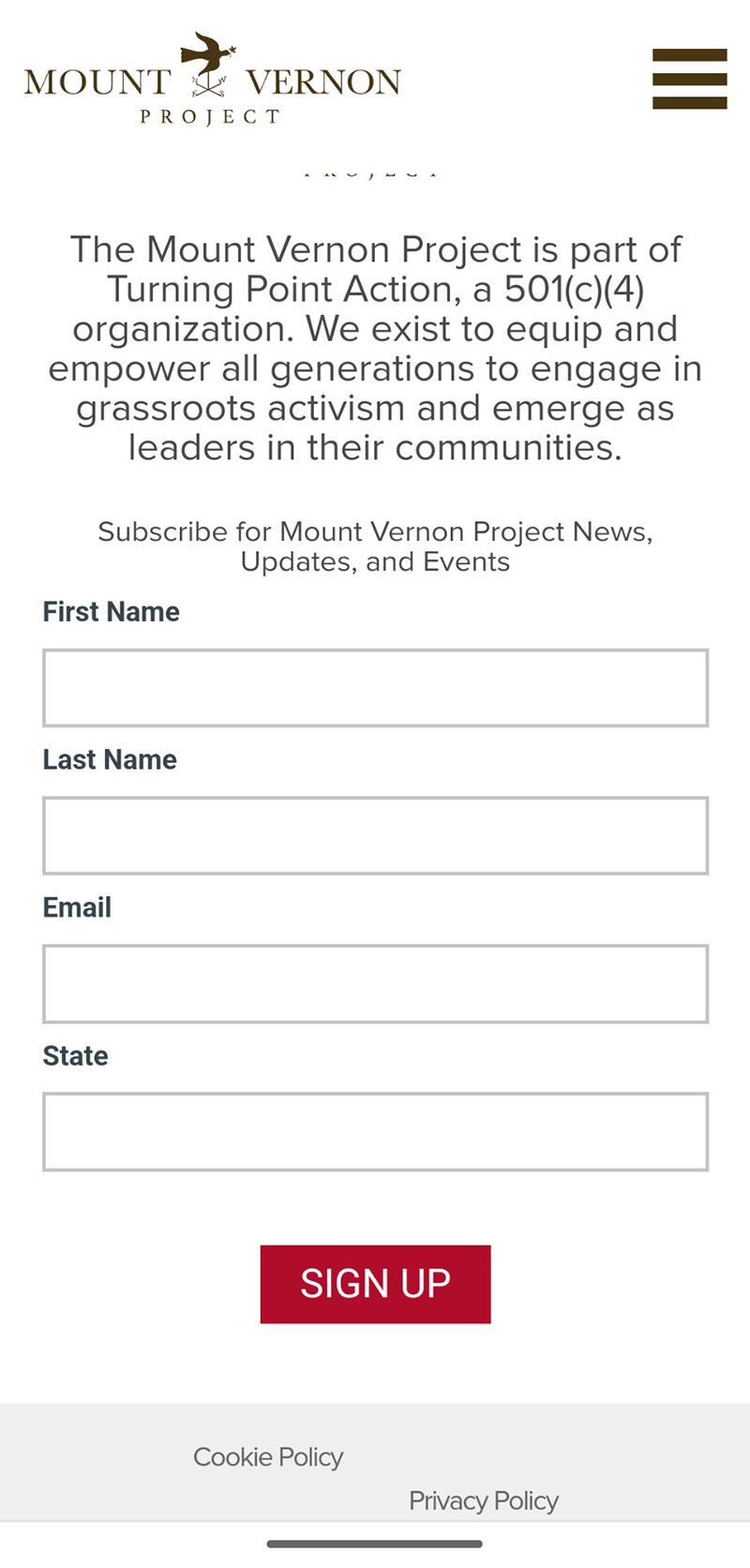The height and width of the screenshot is (1568, 750).
Task: View the Privacy Policy
Action: [x=484, y=1501]
